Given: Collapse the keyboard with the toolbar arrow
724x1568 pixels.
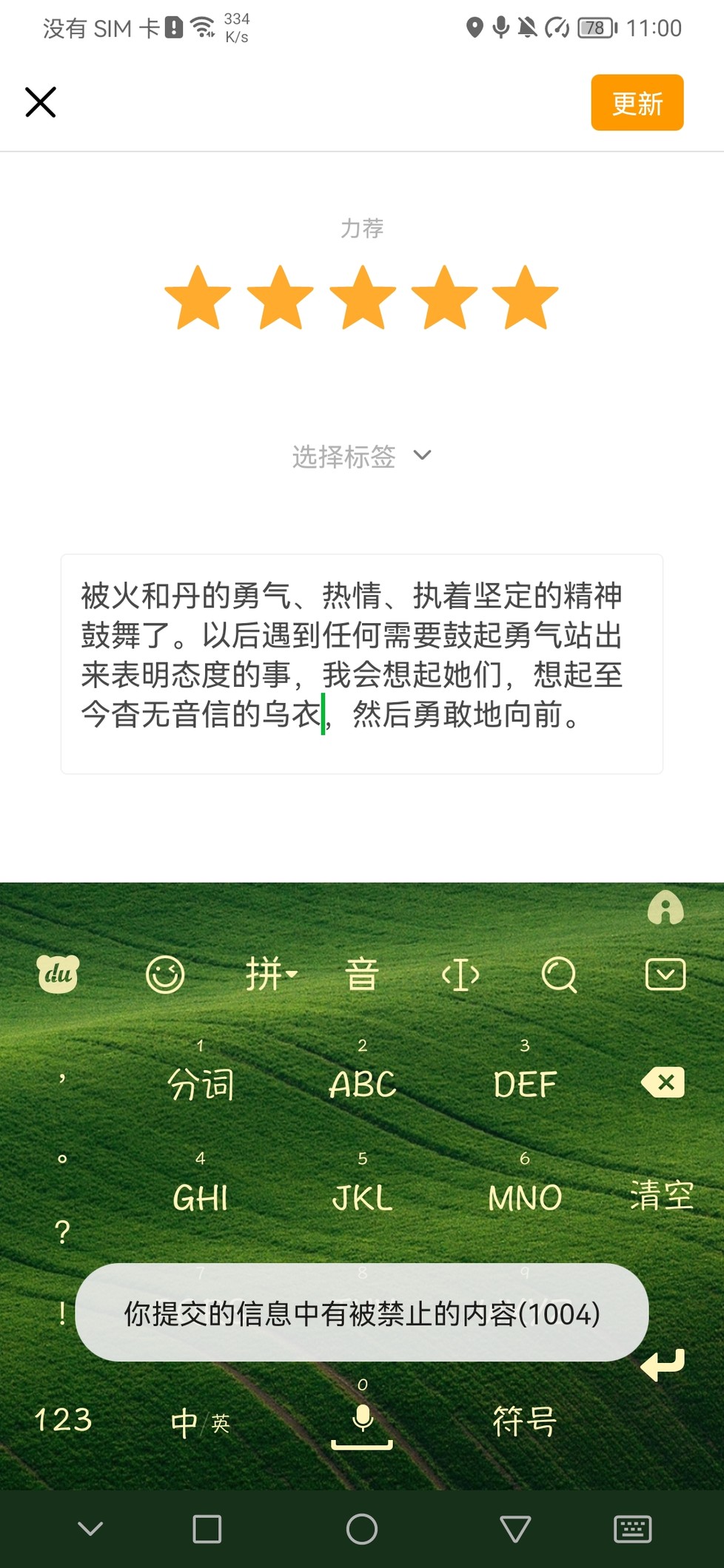Looking at the screenshot, I should click(x=666, y=975).
